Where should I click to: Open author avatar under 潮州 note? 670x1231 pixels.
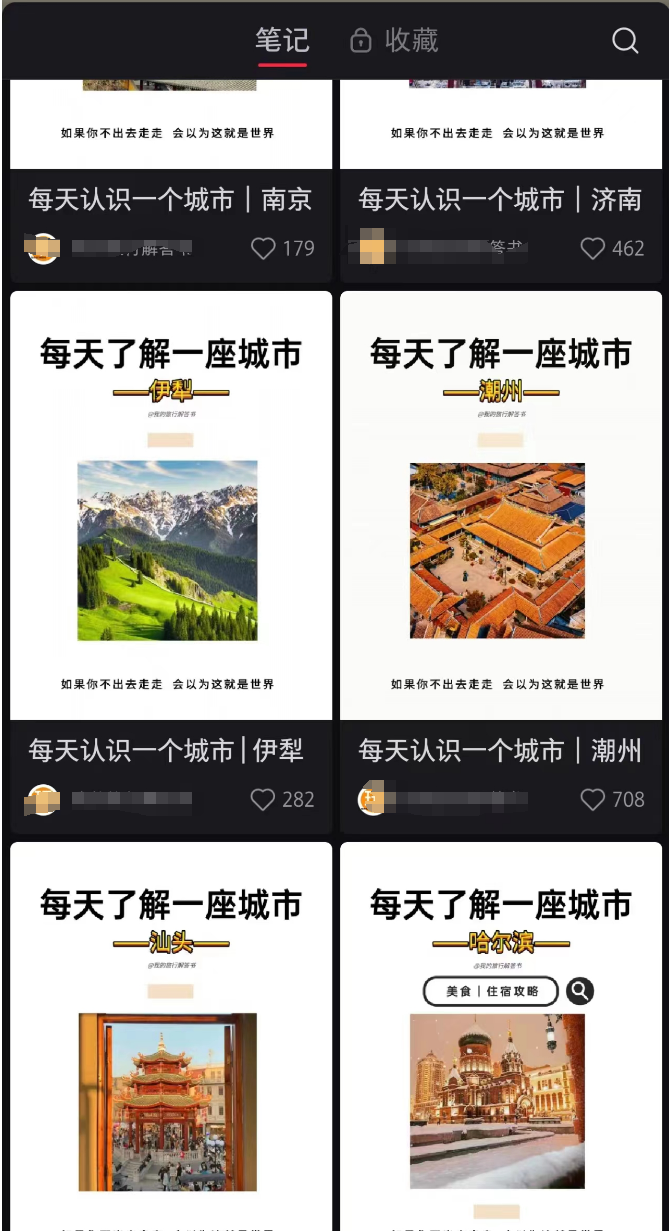(x=372, y=799)
